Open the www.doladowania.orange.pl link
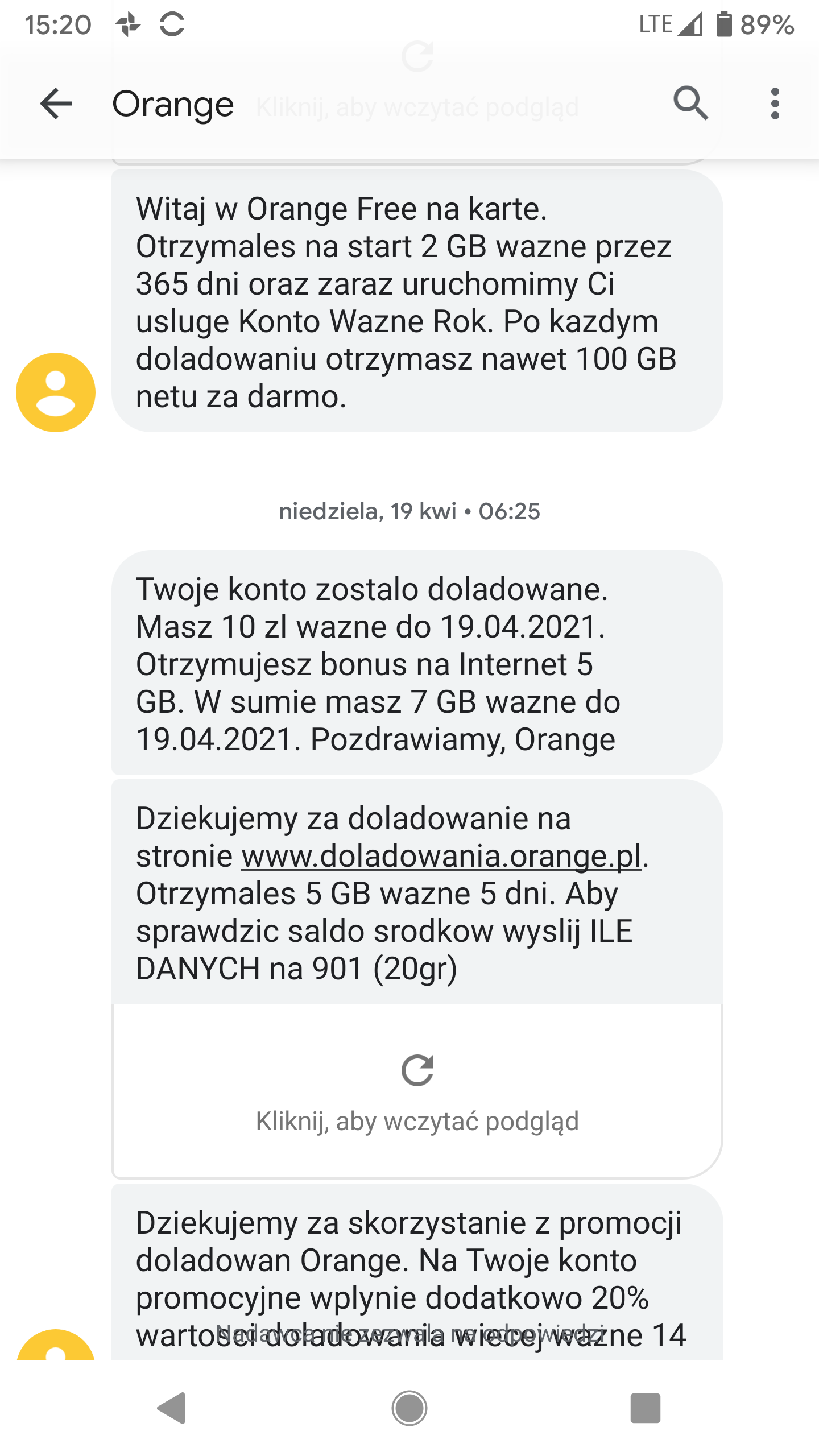 [441, 857]
